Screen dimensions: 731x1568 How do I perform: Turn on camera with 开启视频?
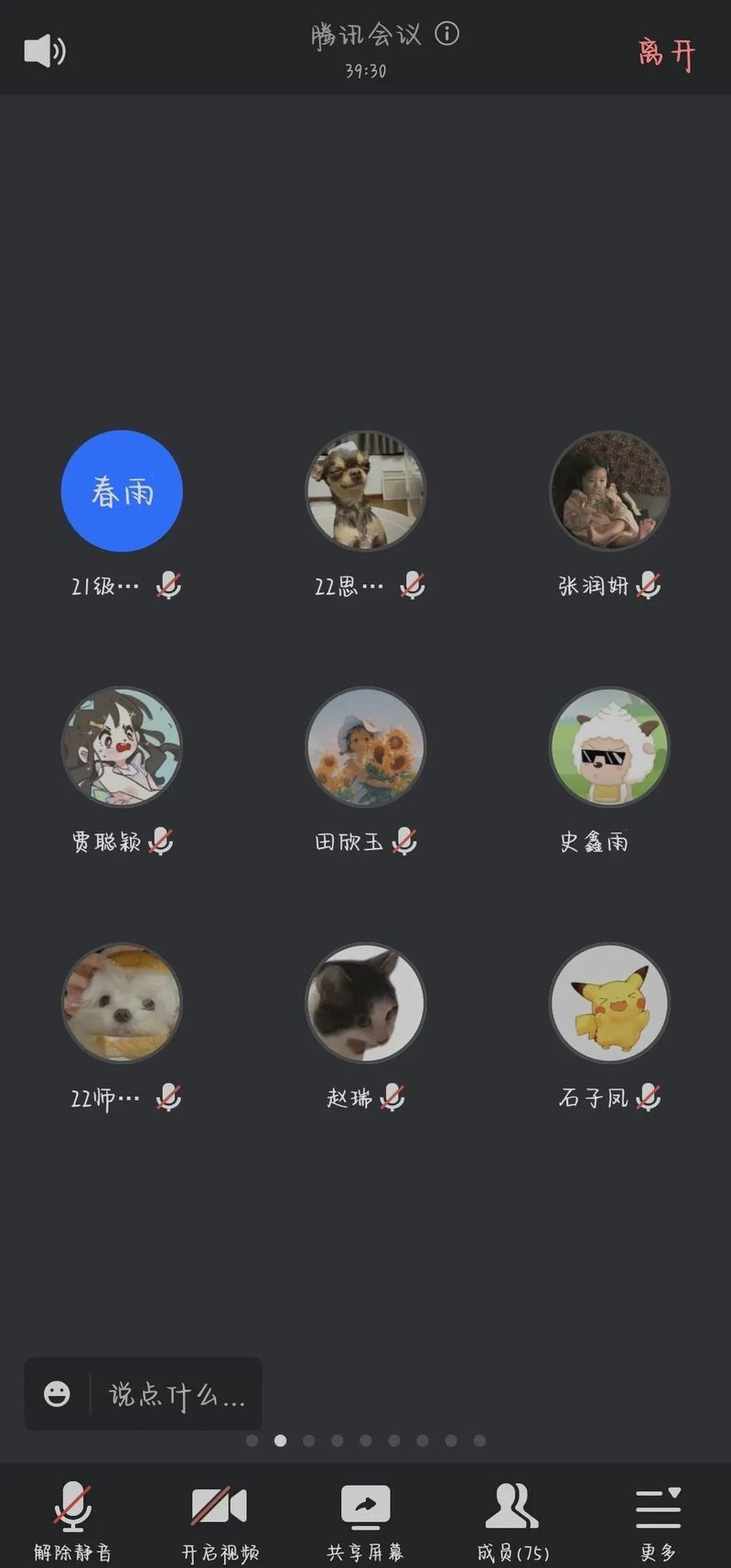pos(220,1519)
